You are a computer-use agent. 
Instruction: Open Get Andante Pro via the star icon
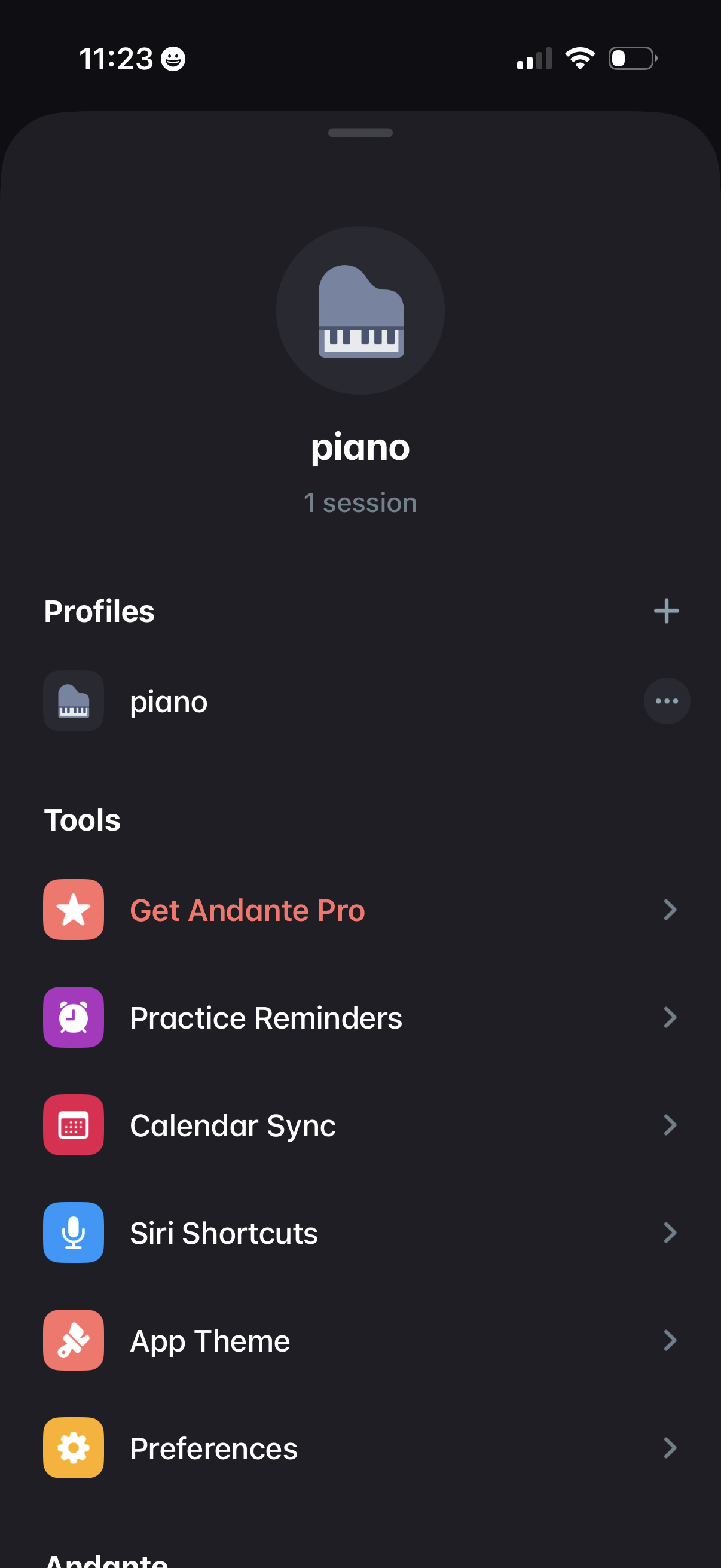coord(73,910)
